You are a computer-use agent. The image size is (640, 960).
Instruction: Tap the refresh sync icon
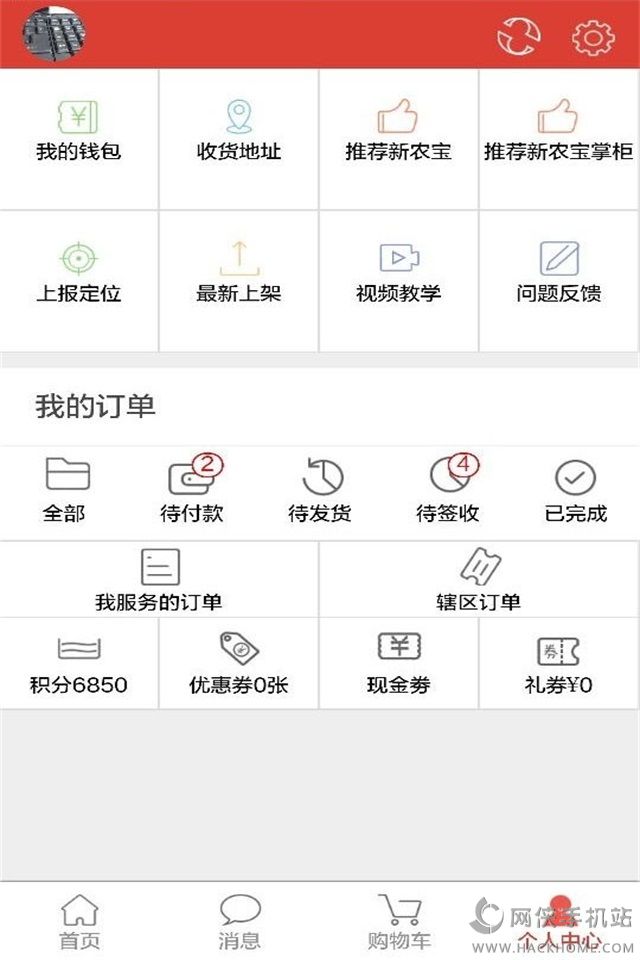pos(519,37)
